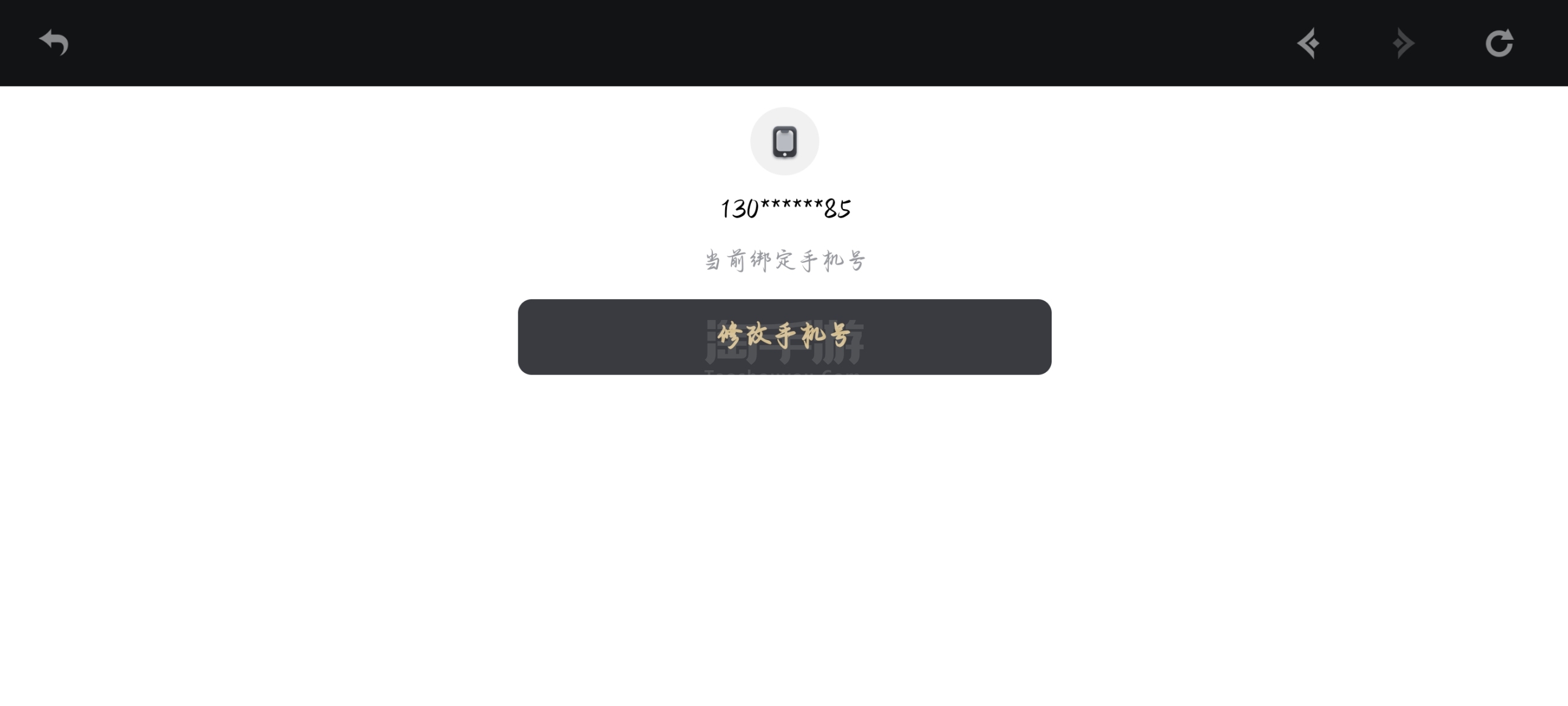
Task: Tap the return arrow in top bar
Action: [x=54, y=43]
